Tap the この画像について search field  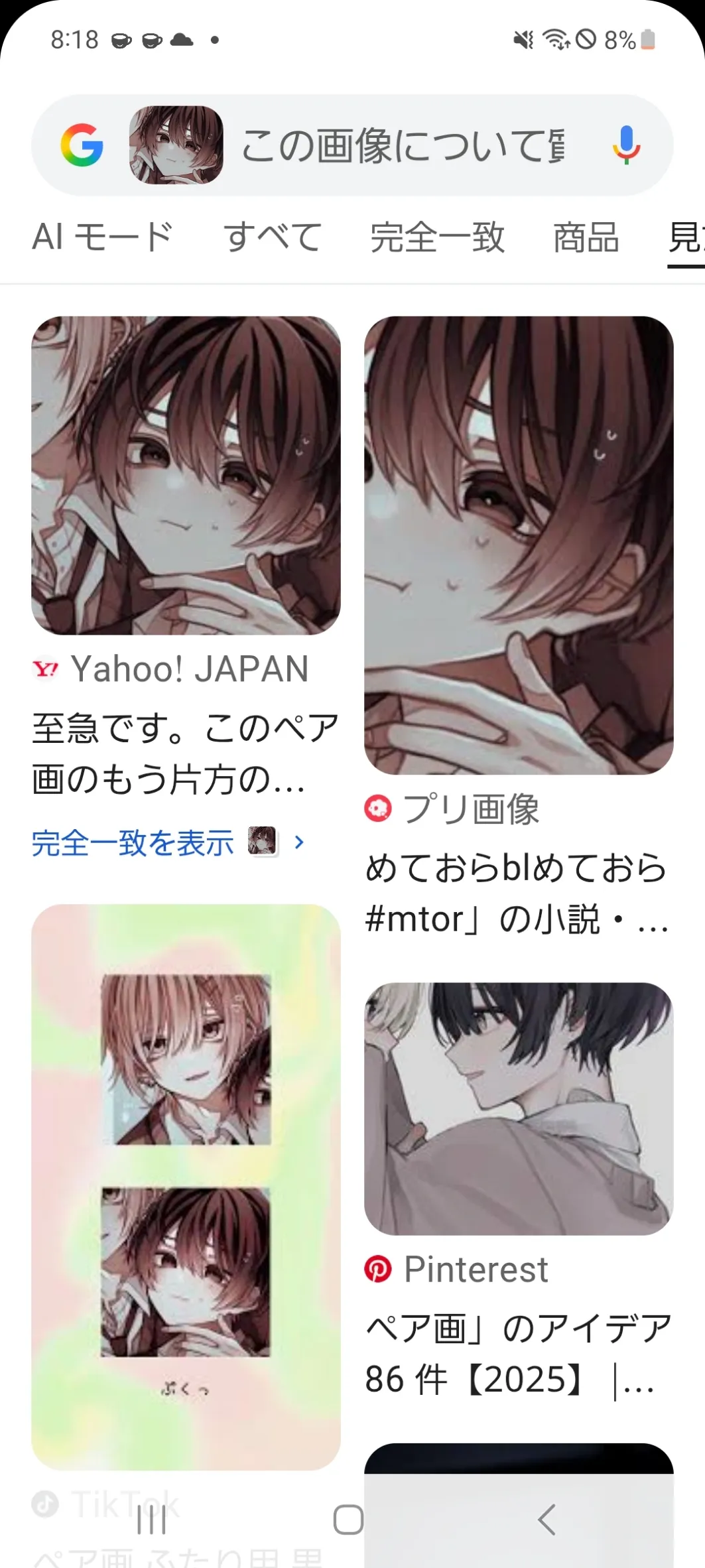point(402,146)
